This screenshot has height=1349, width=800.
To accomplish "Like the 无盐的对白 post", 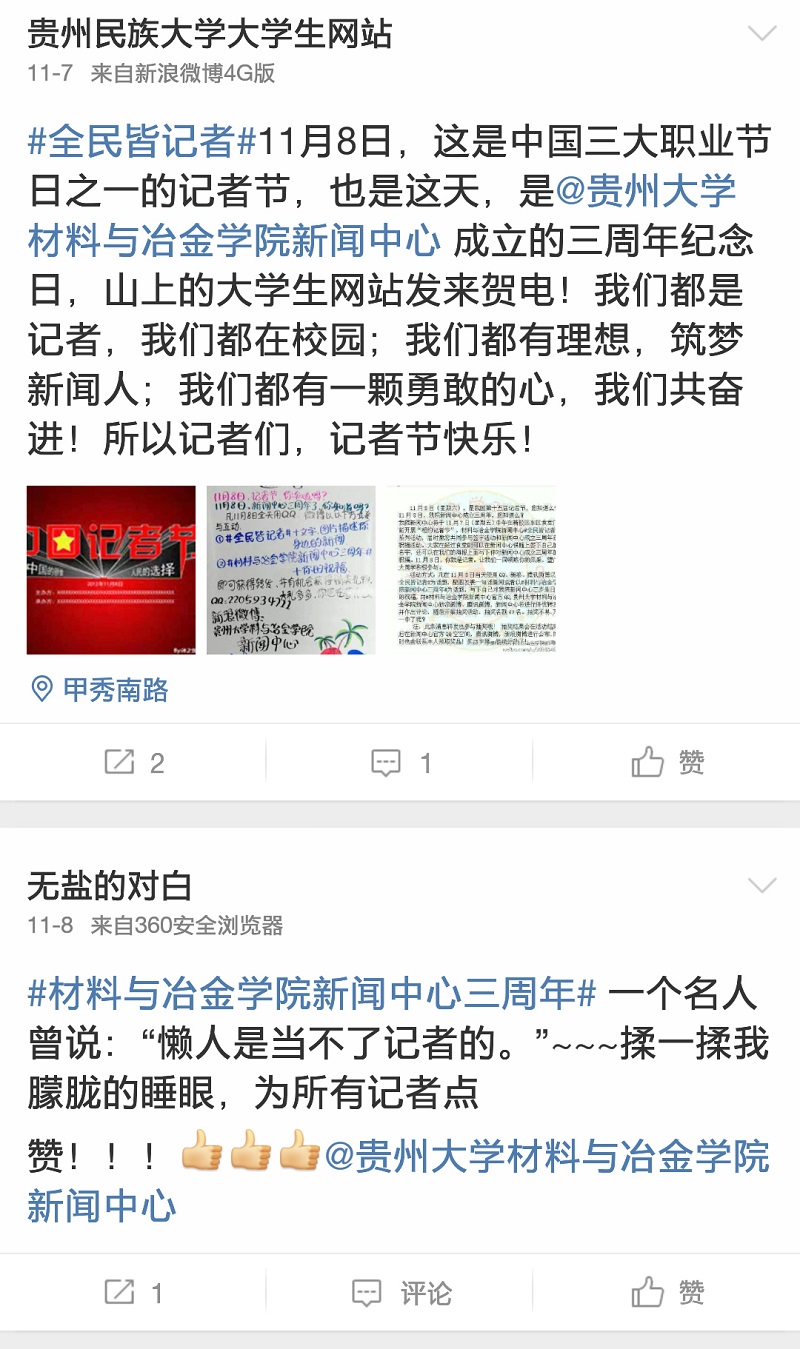I will click(x=667, y=1293).
